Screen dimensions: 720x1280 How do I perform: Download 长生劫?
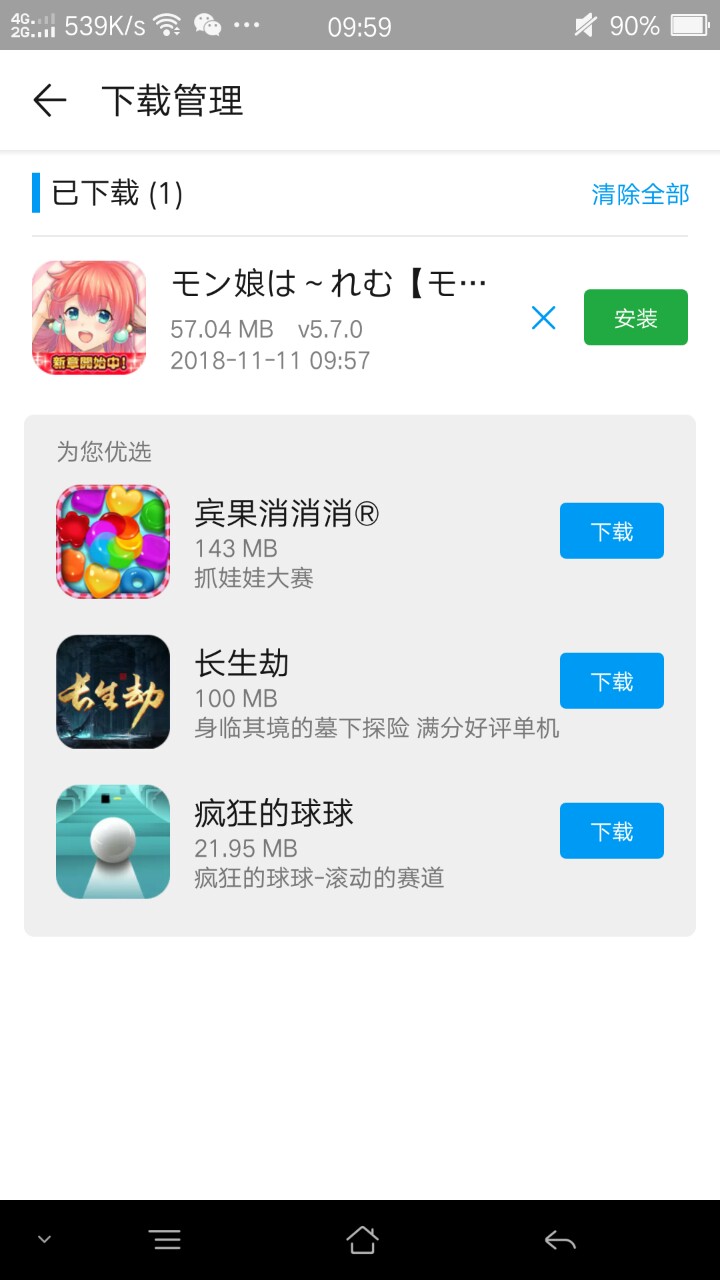pyautogui.click(x=611, y=681)
